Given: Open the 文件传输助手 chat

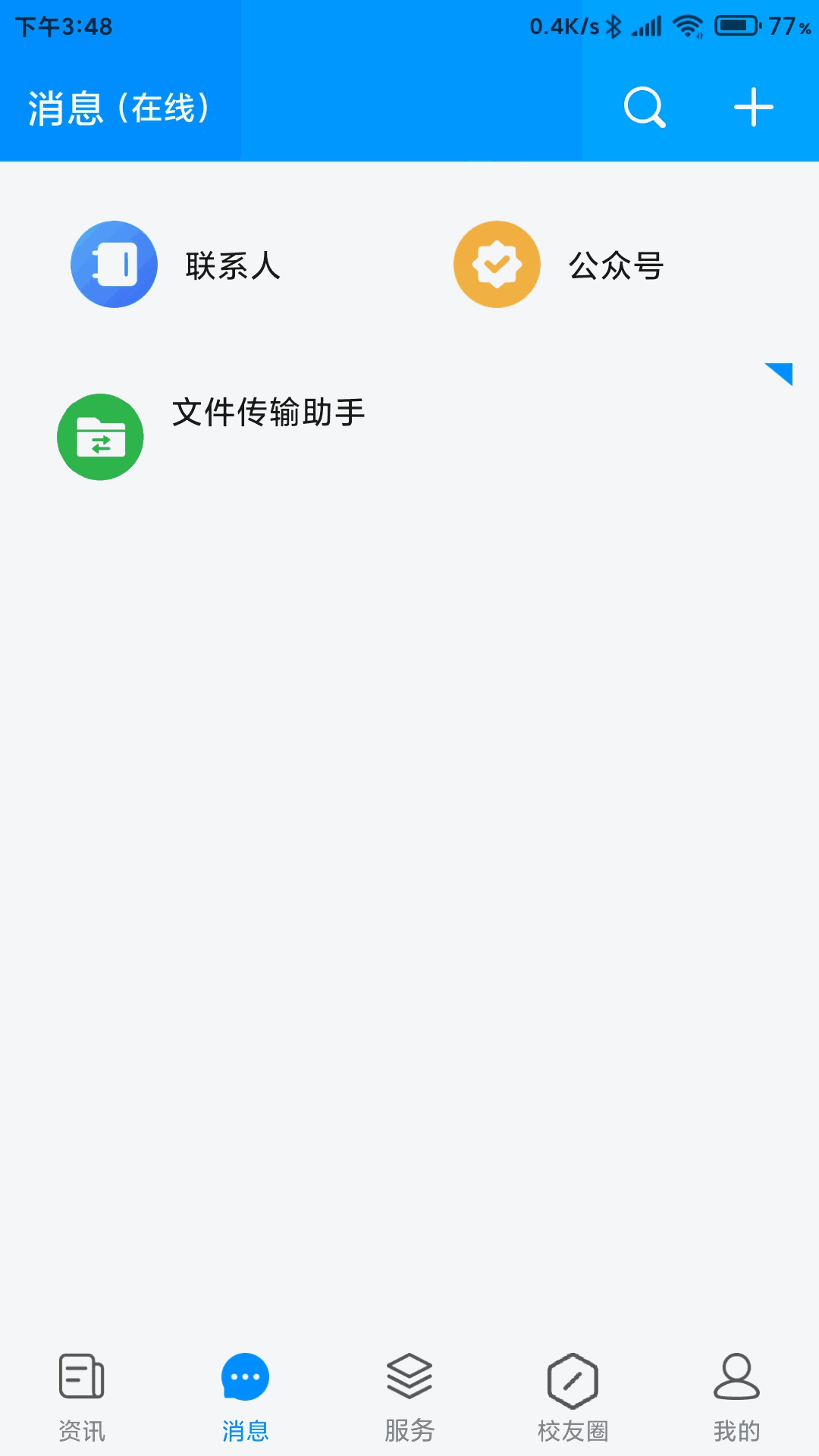Looking at the screenshot, I should pyautogui.click(x=268, y=436).
